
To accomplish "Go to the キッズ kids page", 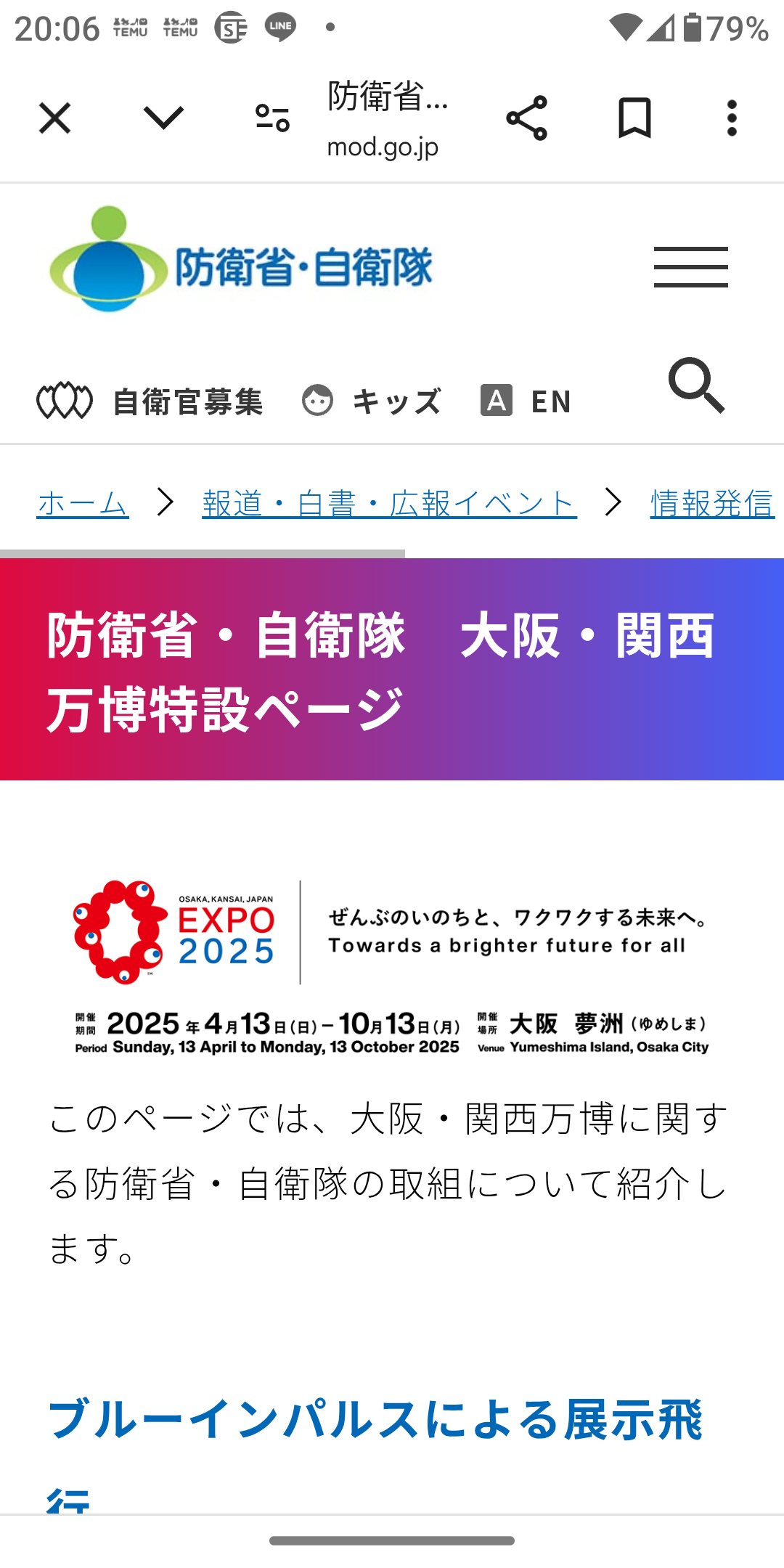I will 372,401.
